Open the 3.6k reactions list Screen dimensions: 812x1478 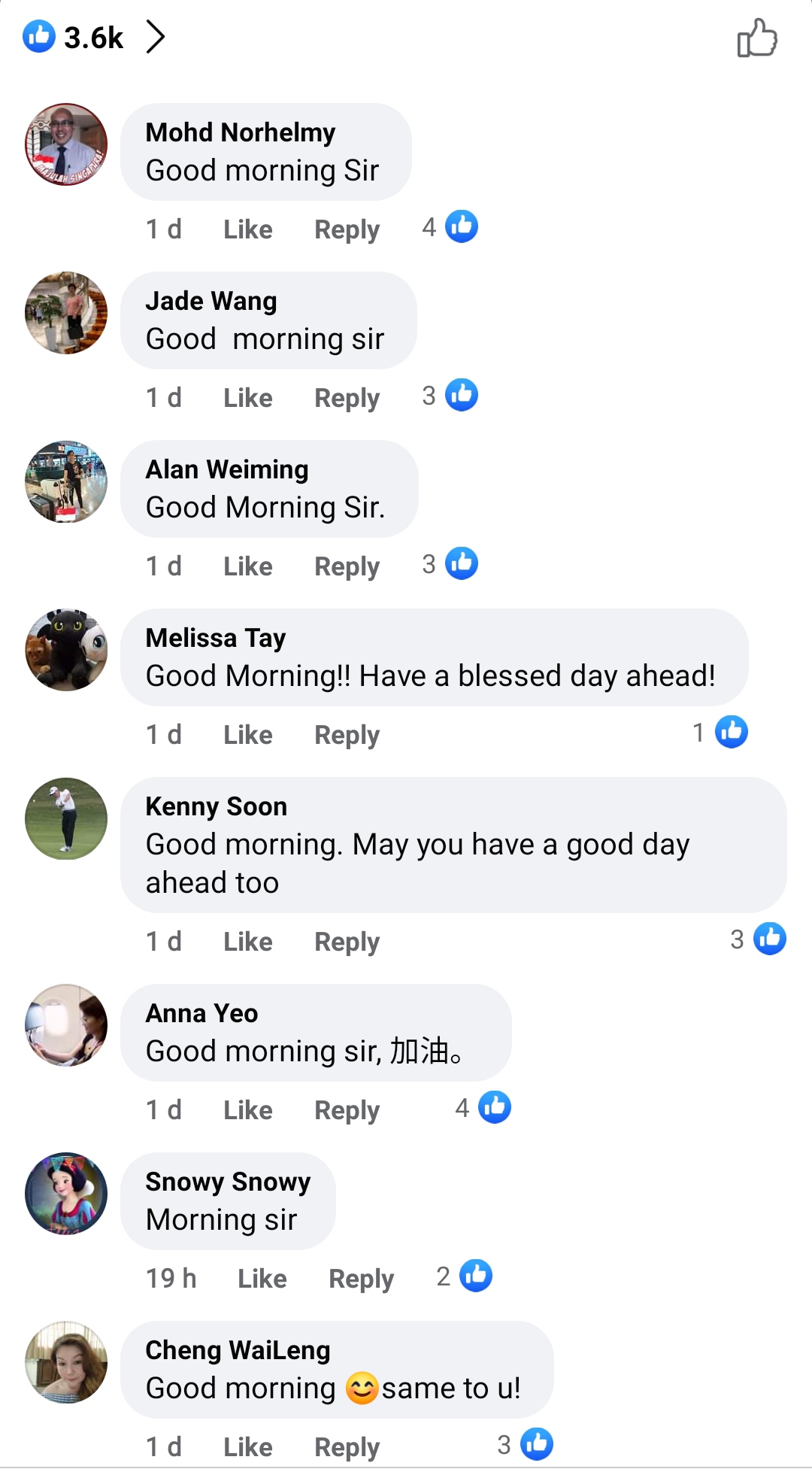(x=94, y=38)
